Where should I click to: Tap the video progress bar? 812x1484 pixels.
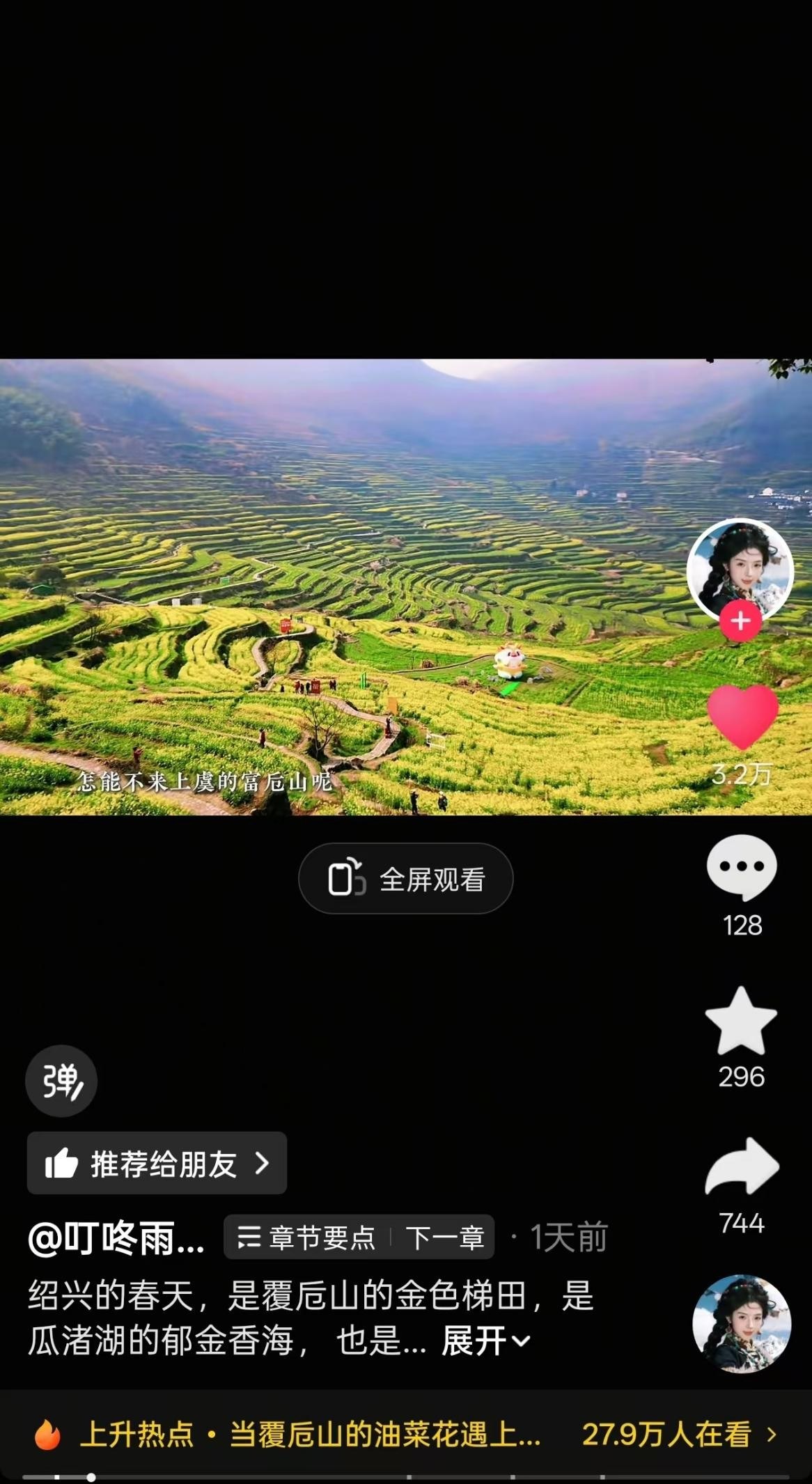click(x=406, y=1476)
